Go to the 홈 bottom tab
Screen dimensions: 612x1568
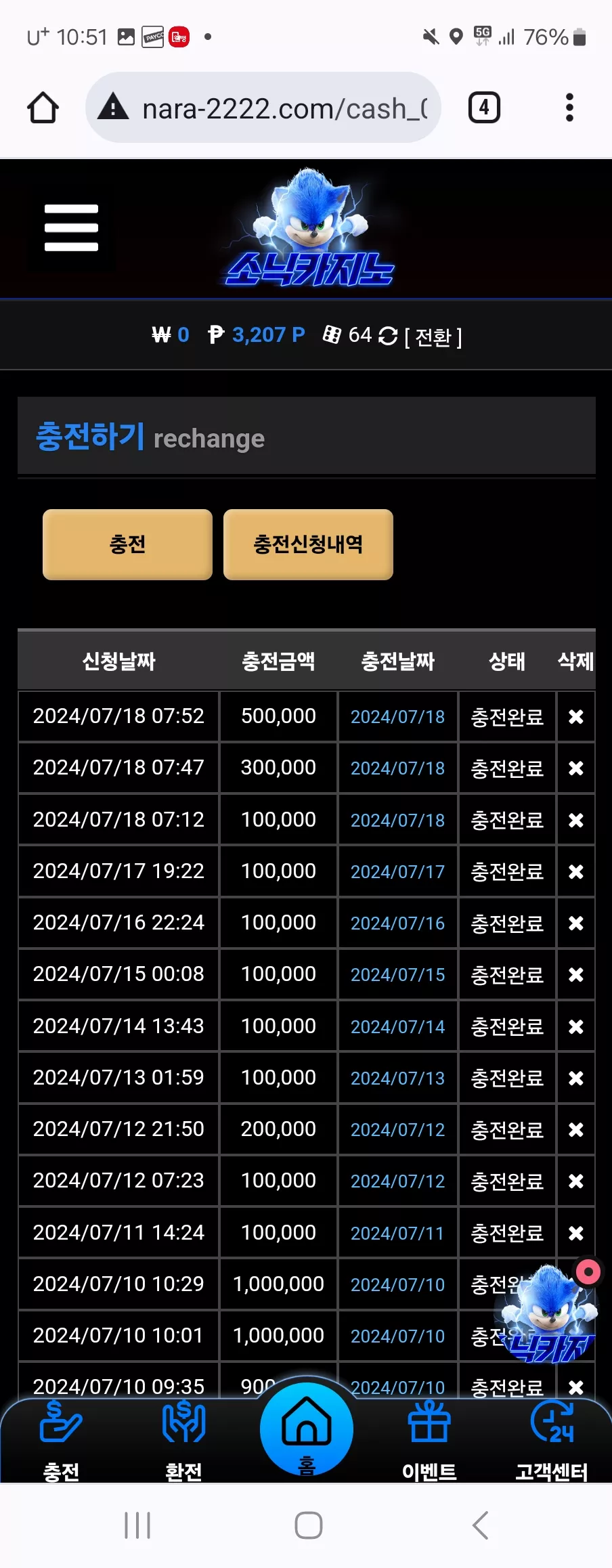pyautogui.click(x=307, y=1430)
